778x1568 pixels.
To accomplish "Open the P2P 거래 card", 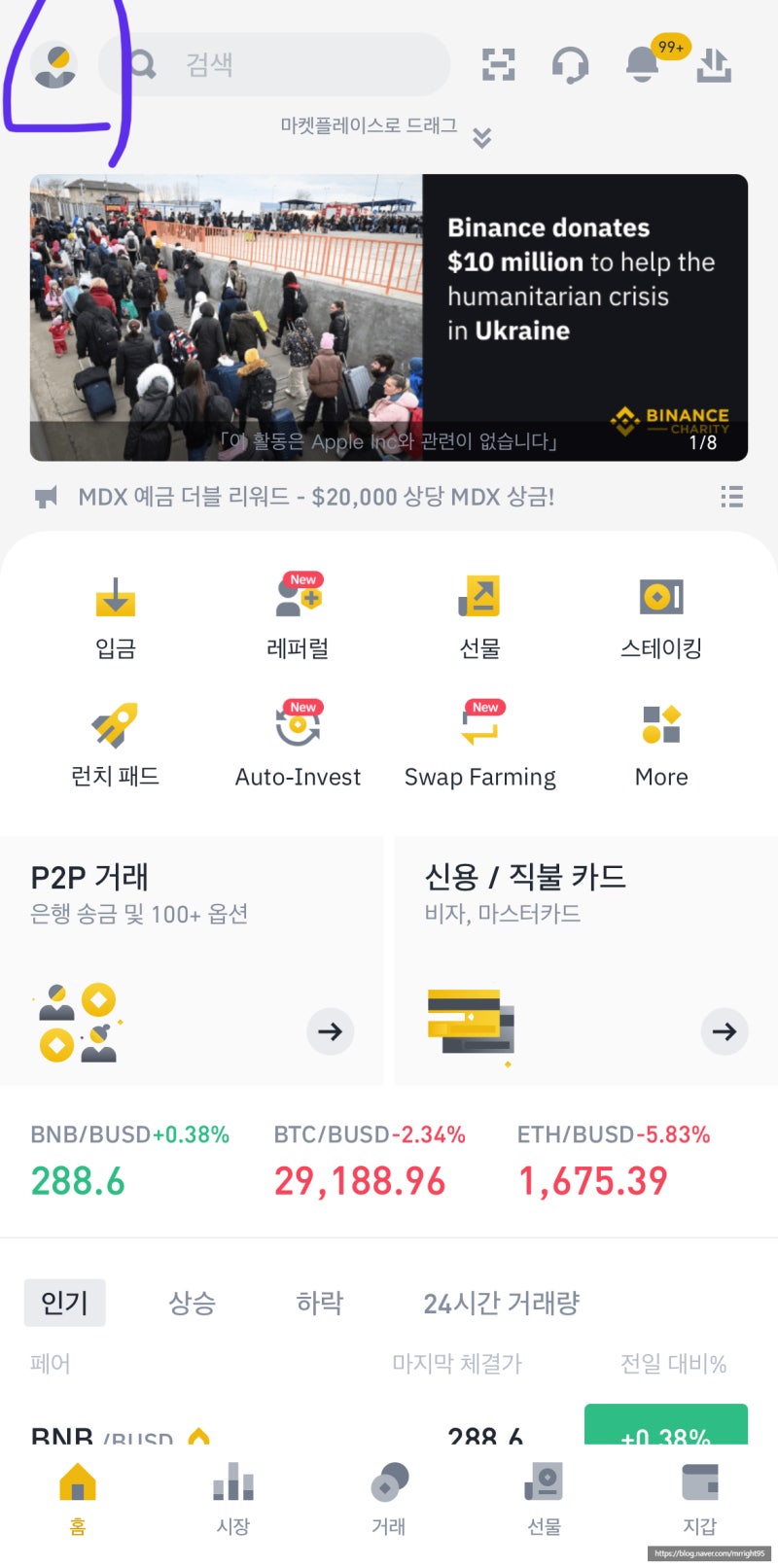I will click(x=192, y=960).
